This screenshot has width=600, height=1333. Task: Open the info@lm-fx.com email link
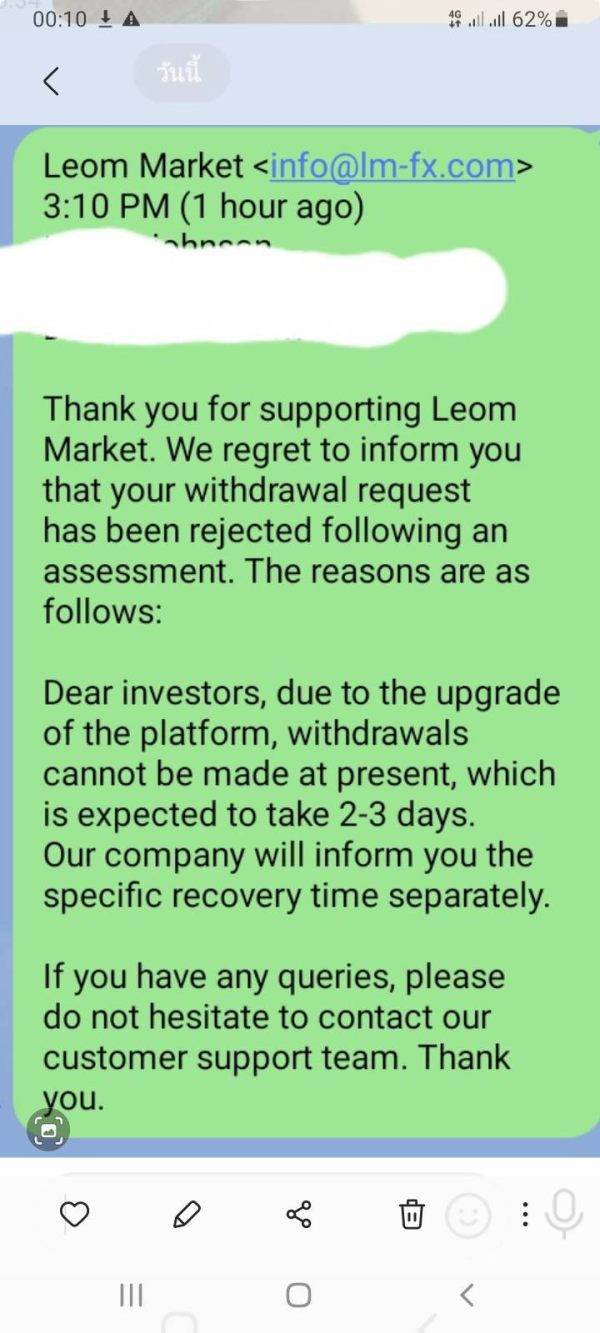(392, 165)
